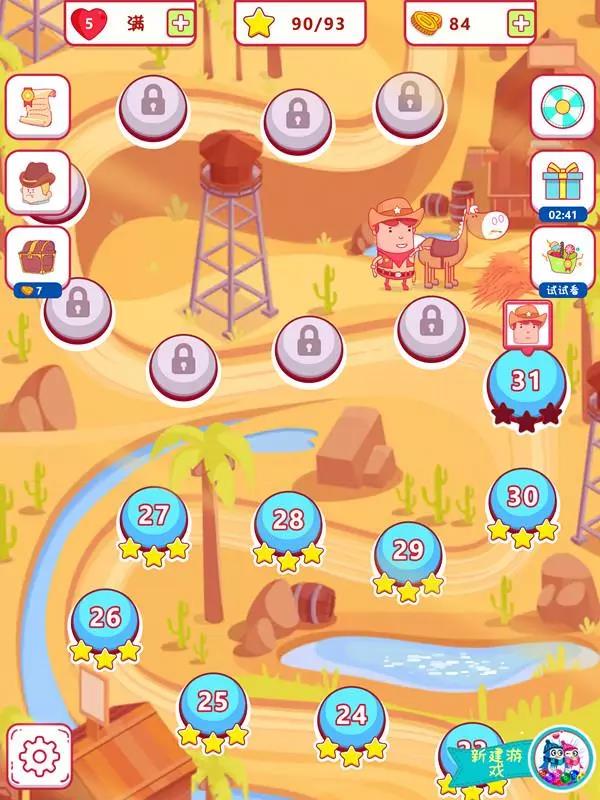Replay level 24
This screenshot has width=600, height=800.
point(351,716)
